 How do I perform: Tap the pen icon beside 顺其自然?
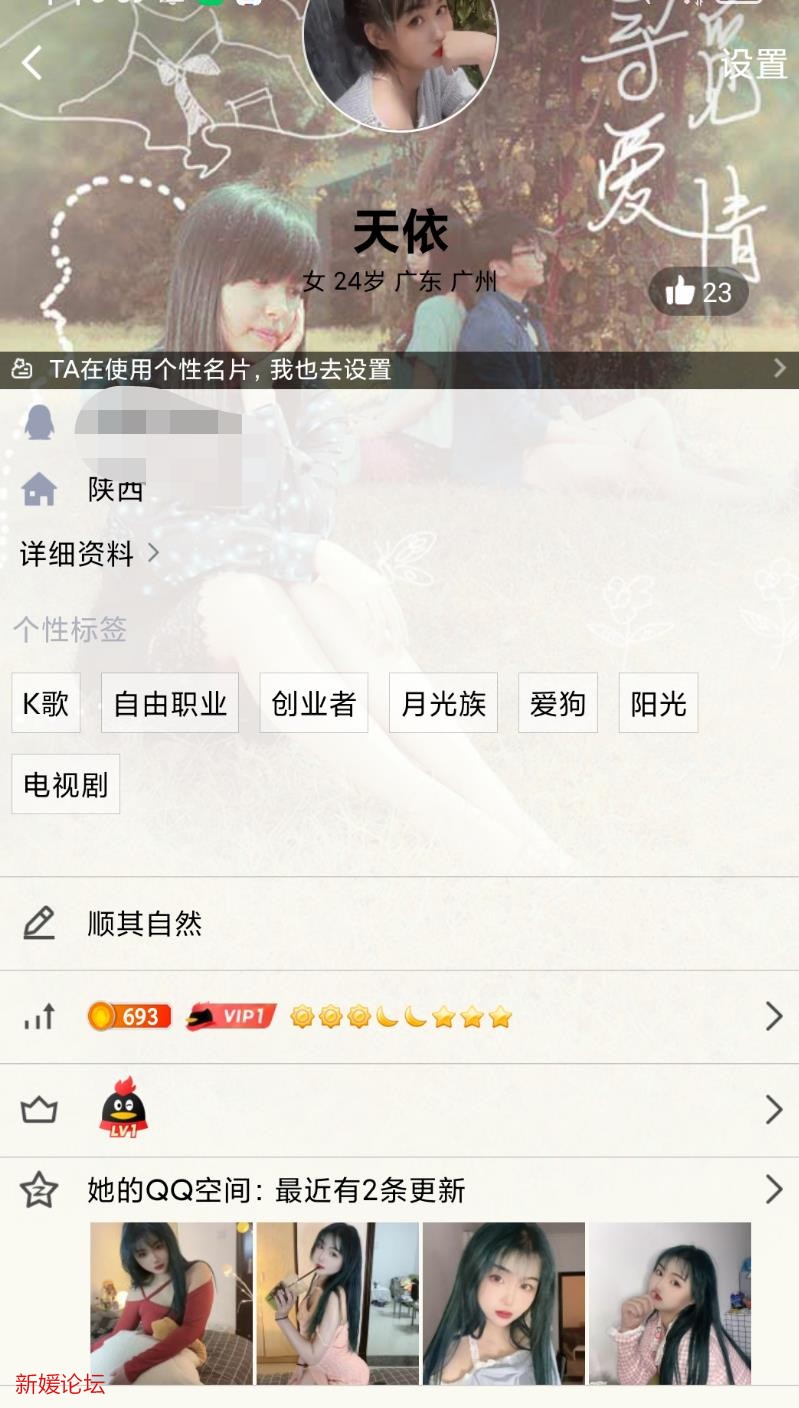click(39, 924)
